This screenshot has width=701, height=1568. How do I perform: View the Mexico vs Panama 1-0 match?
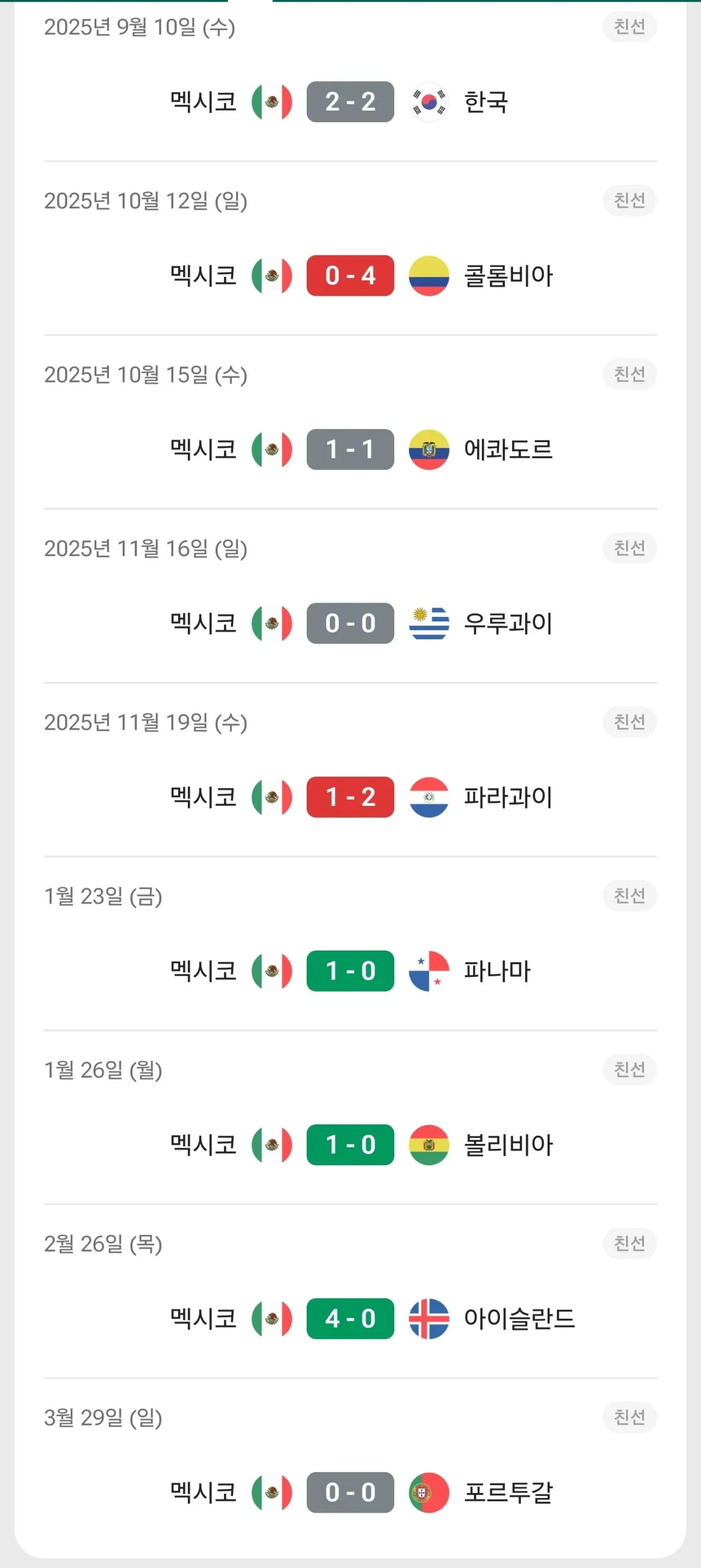point(350,971)
